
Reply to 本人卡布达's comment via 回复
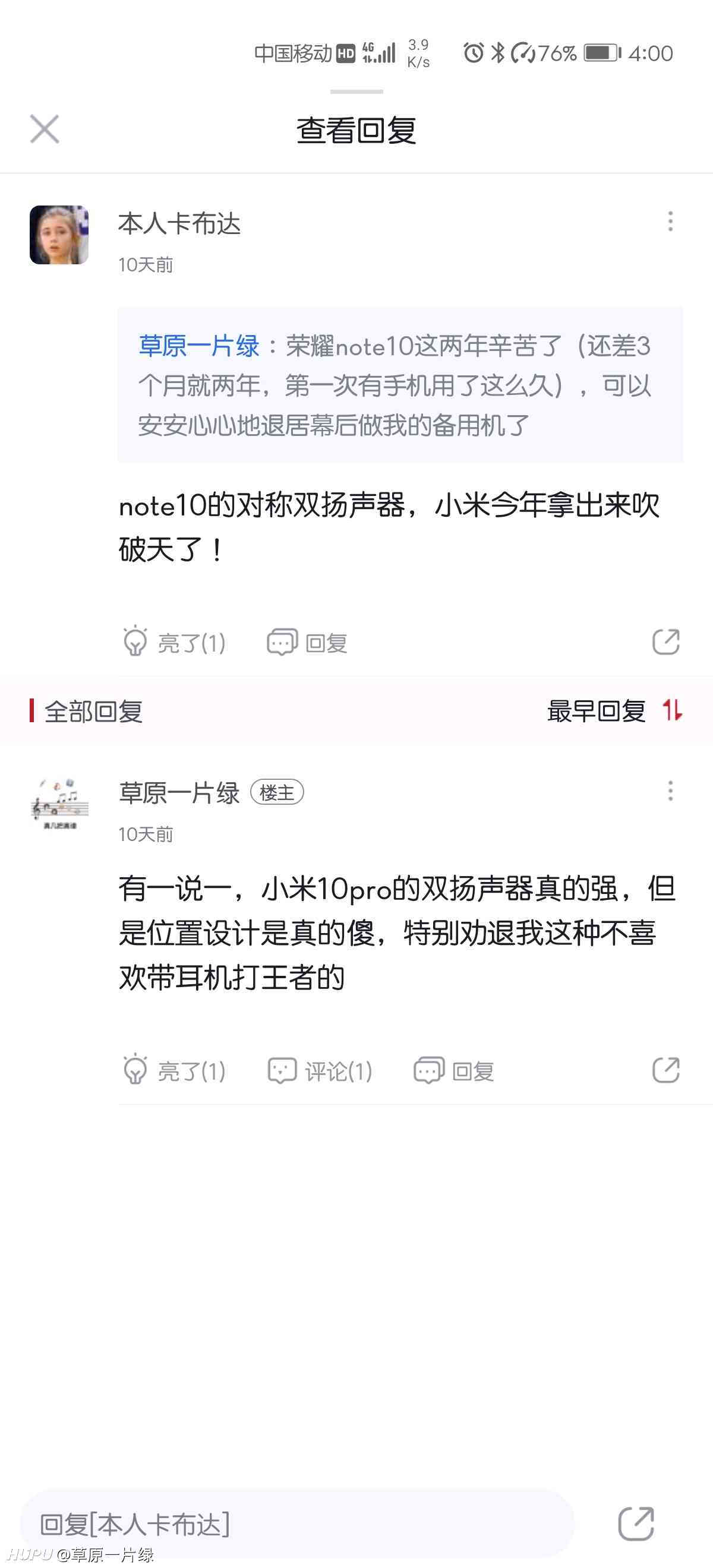[308, 642]
